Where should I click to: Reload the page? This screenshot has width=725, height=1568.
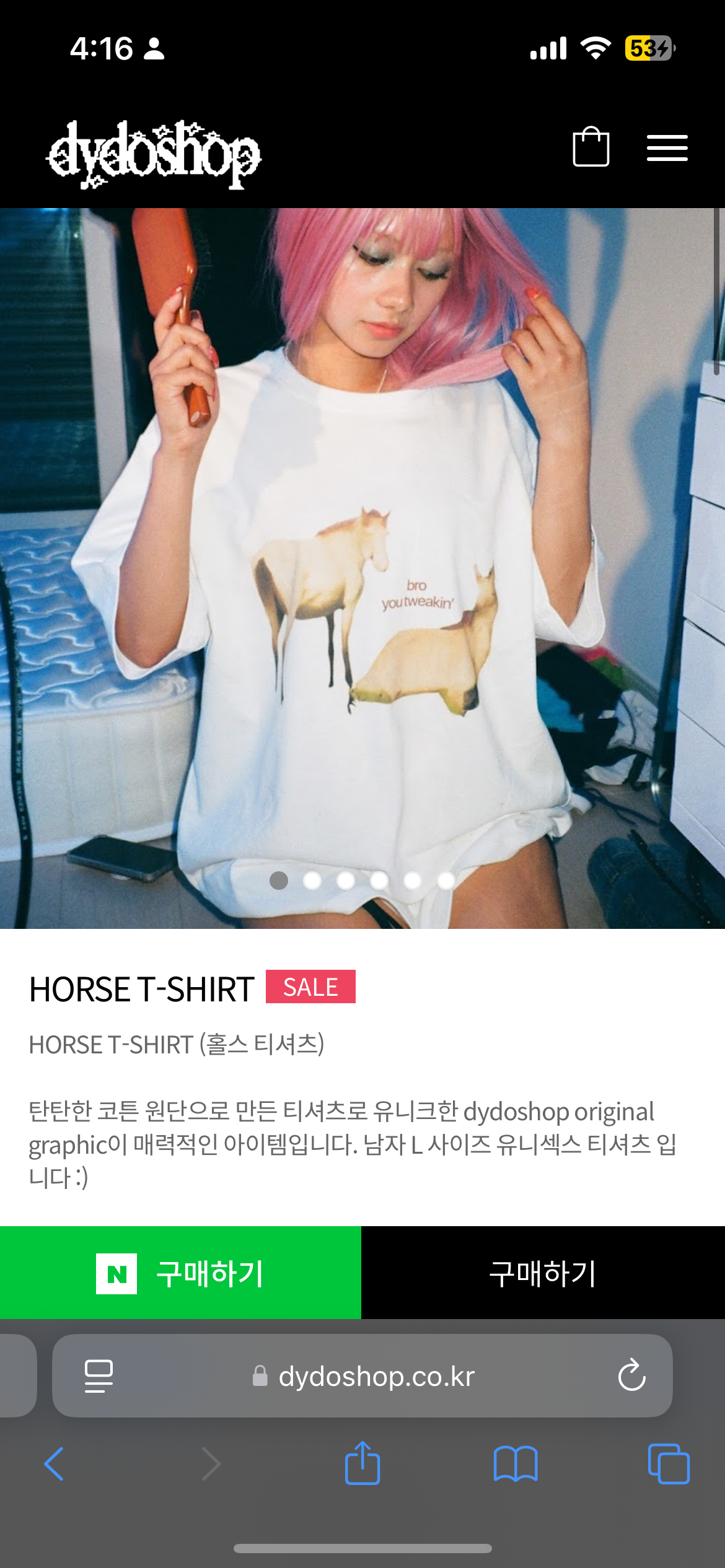631,1376
